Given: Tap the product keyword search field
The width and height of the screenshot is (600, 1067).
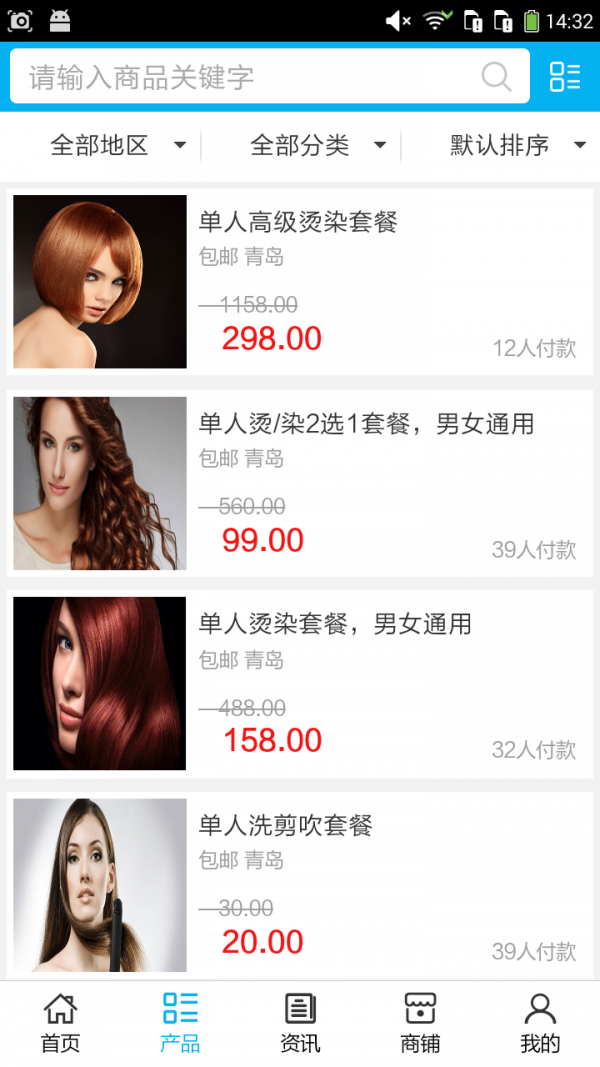Looking at the screenshot, I should (250, 77).
